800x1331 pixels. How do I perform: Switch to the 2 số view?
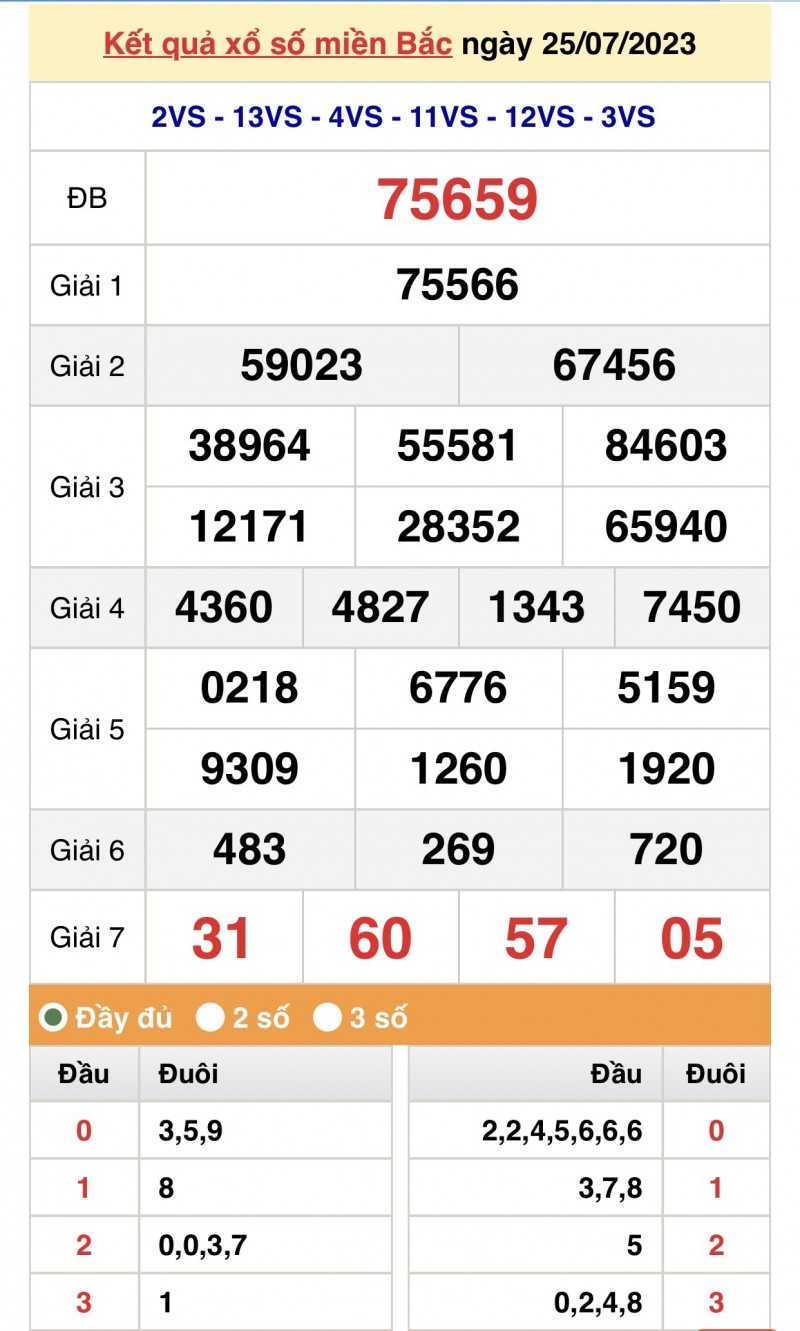coord(211,1018)
